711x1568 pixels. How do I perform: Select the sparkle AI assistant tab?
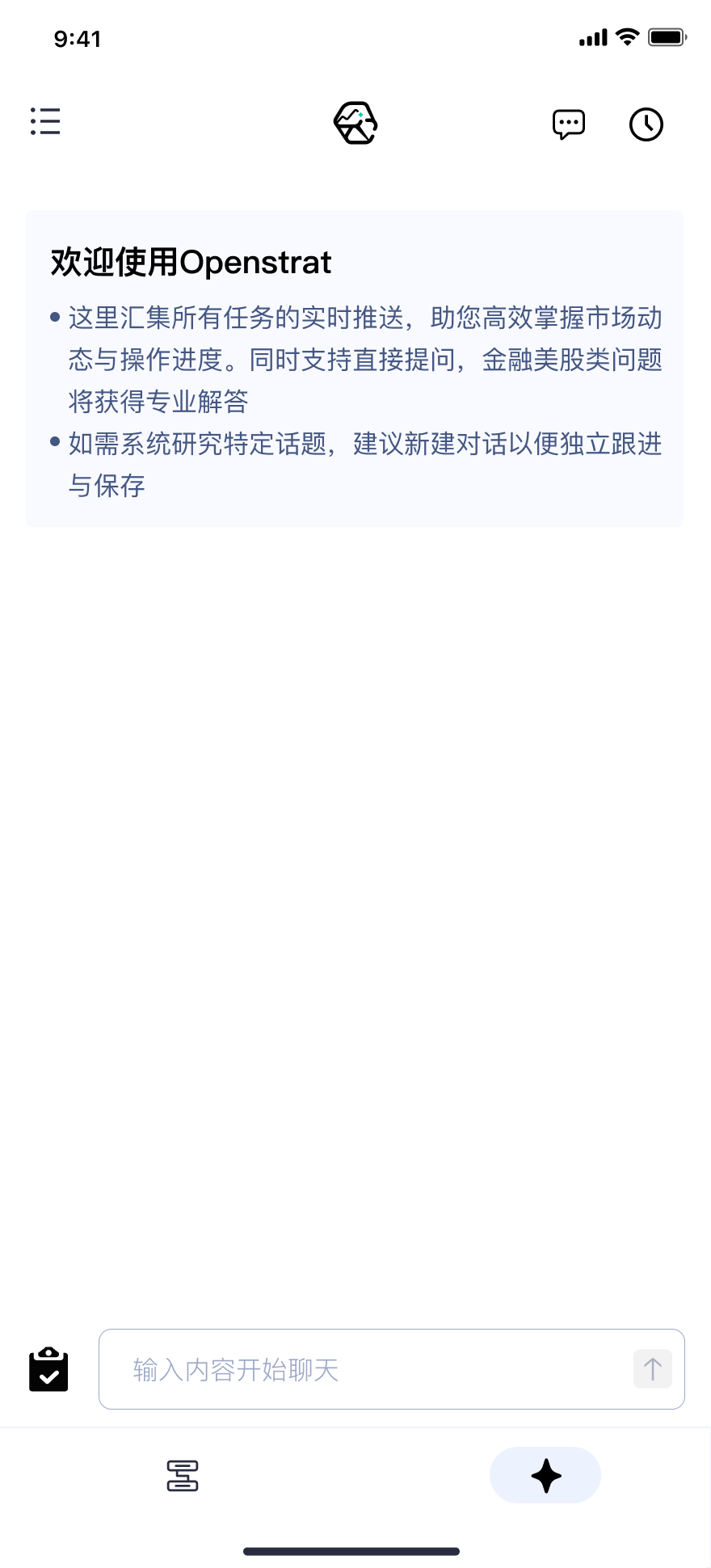pos(545,1475)
